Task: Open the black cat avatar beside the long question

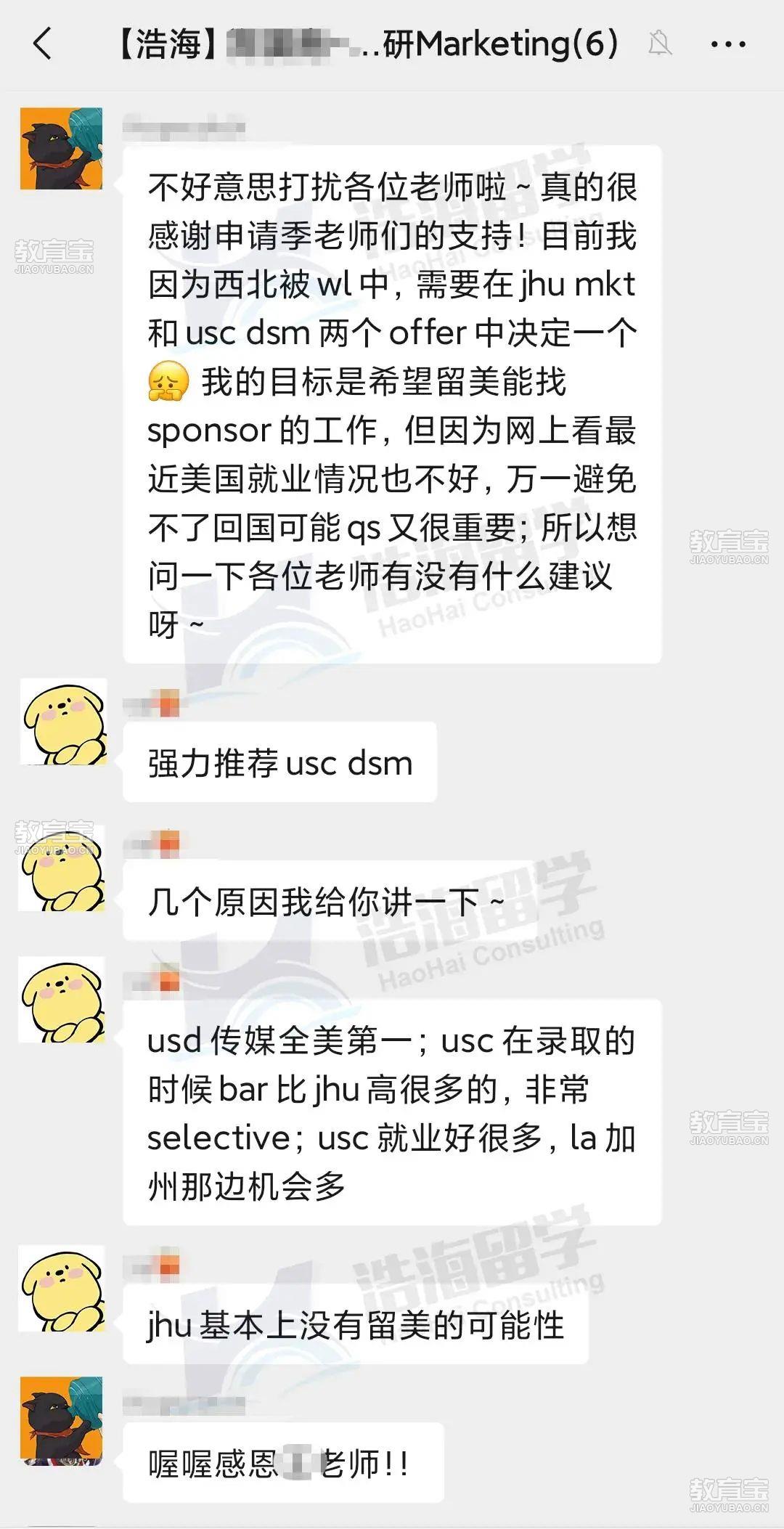Action: (x=62, y=149)
